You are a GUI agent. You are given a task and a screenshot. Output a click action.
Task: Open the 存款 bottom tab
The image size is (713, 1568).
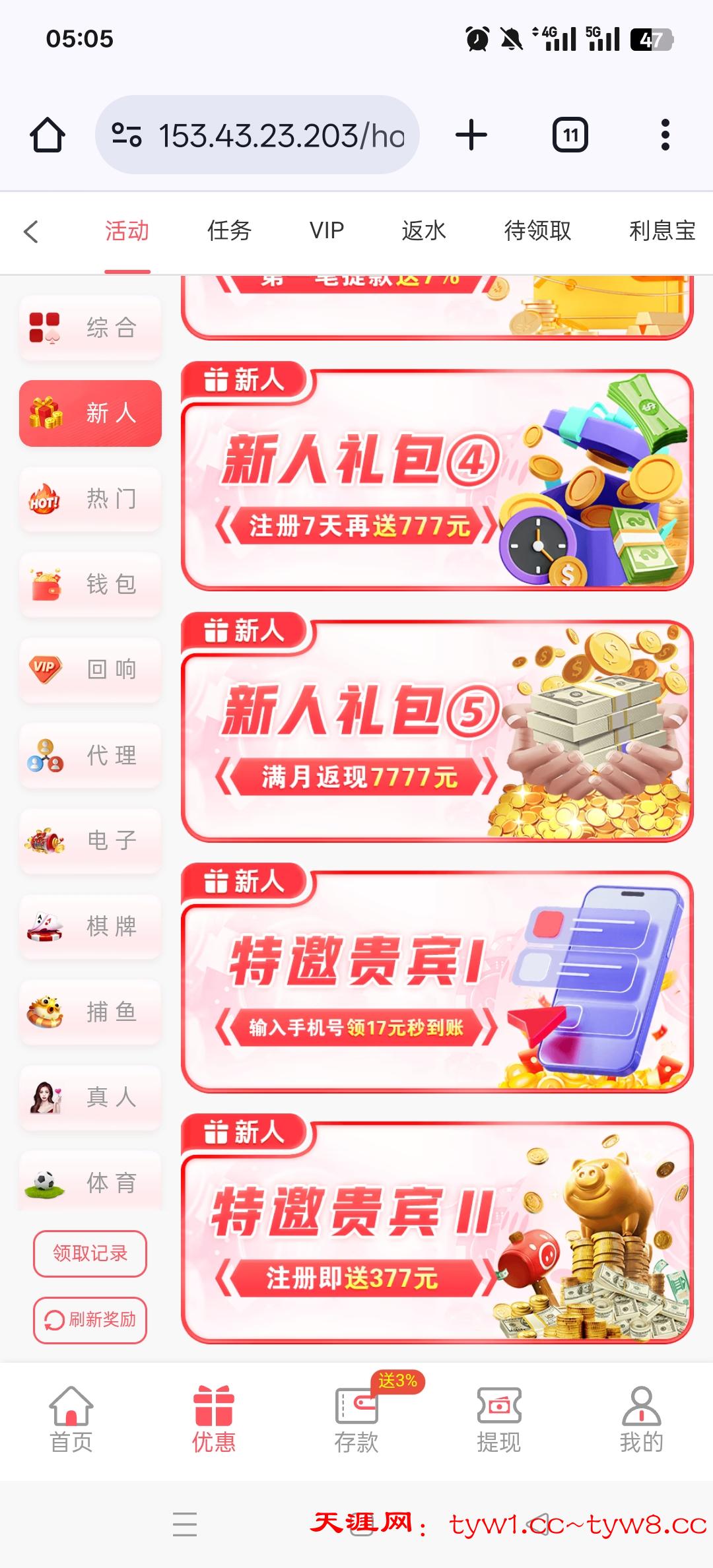click(356, 1420)
